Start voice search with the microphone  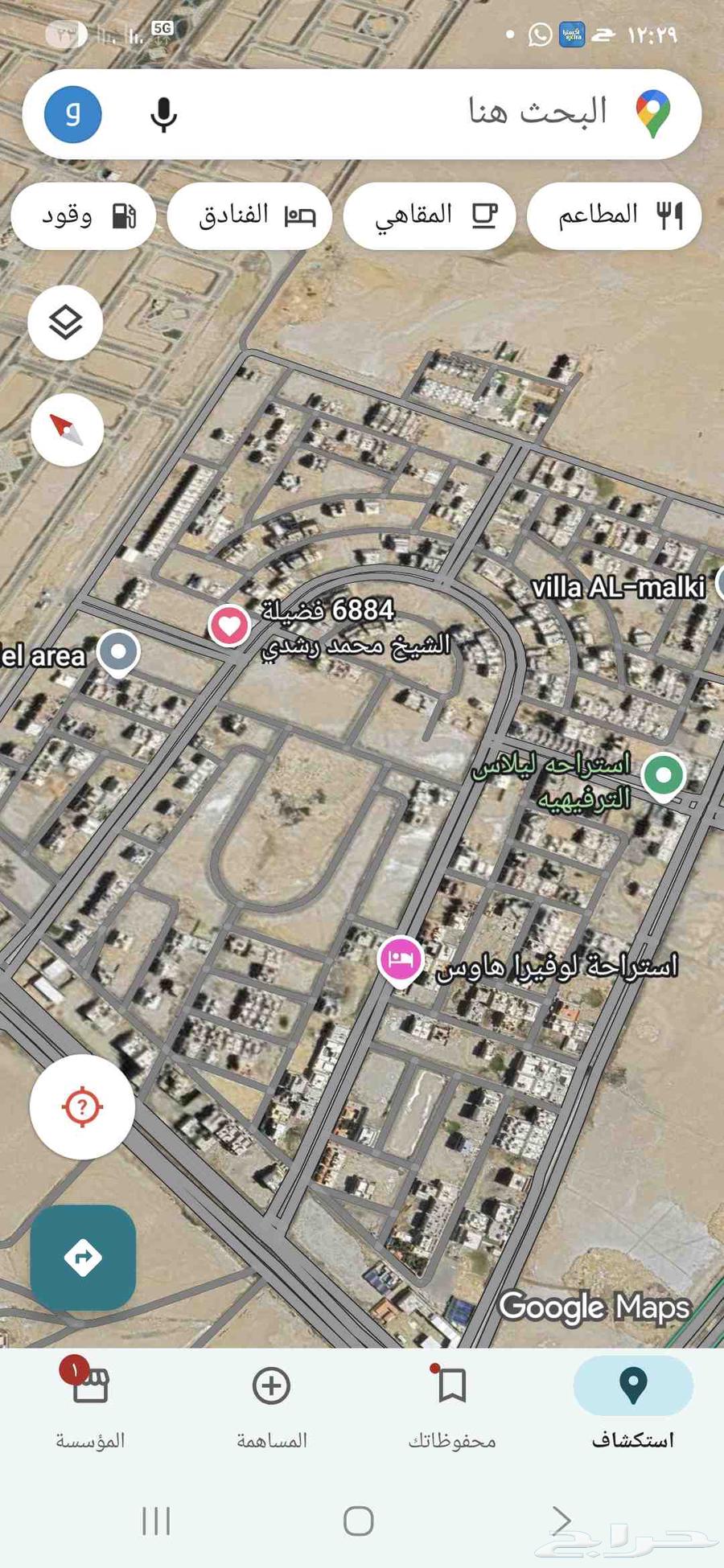pos(163,115)
